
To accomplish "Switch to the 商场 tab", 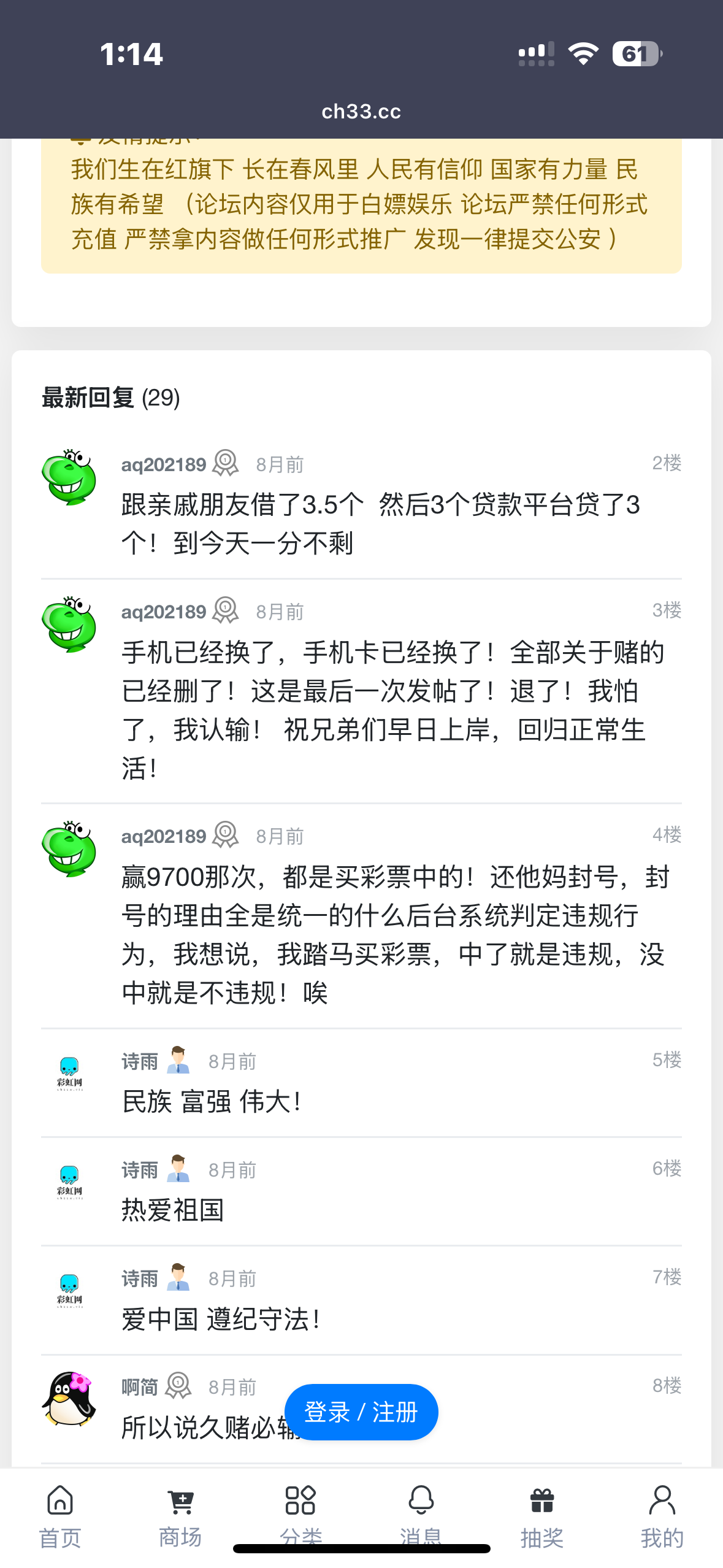I will click(x=180, y=1514).
